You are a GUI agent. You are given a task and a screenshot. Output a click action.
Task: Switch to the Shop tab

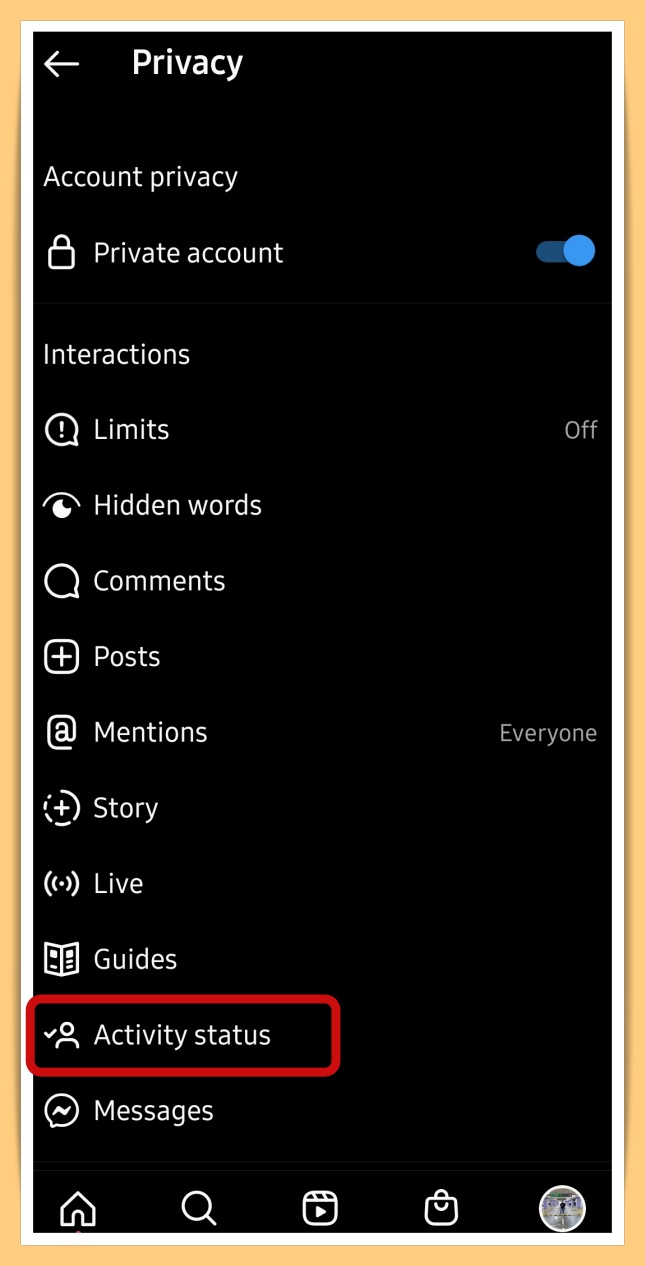(441, 1208)
